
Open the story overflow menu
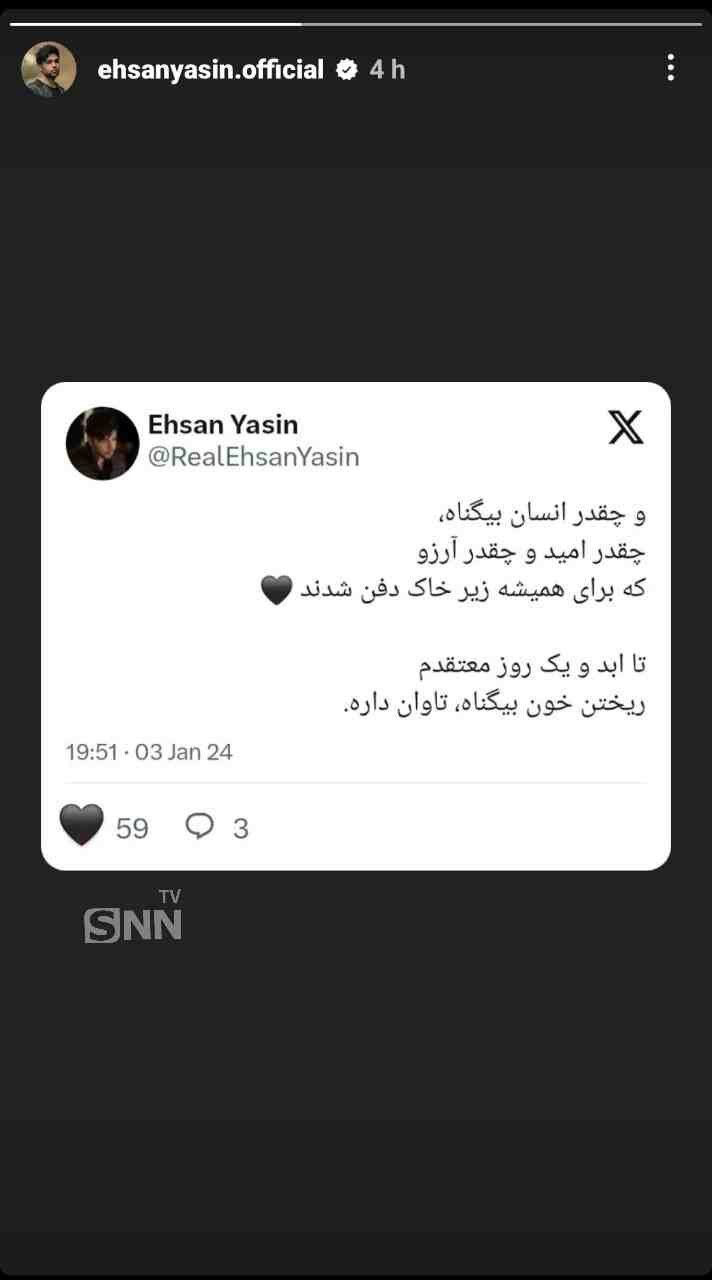point(670,68)
